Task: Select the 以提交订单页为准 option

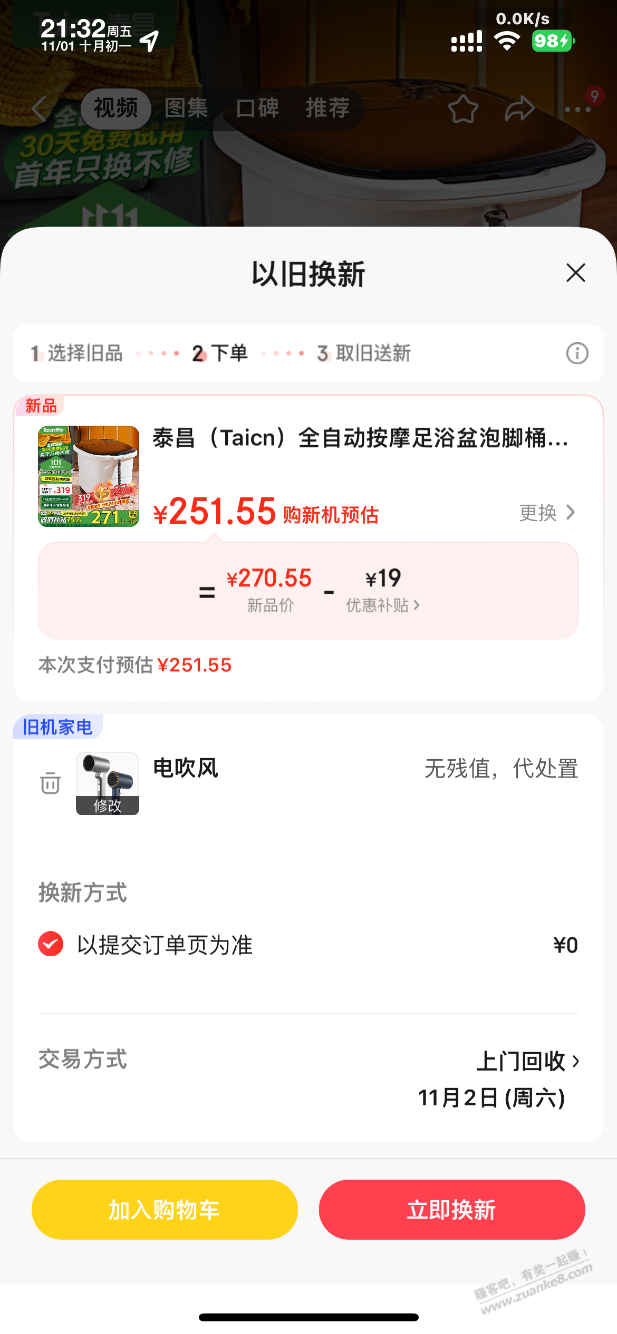Action: click(x=51, y=944)
